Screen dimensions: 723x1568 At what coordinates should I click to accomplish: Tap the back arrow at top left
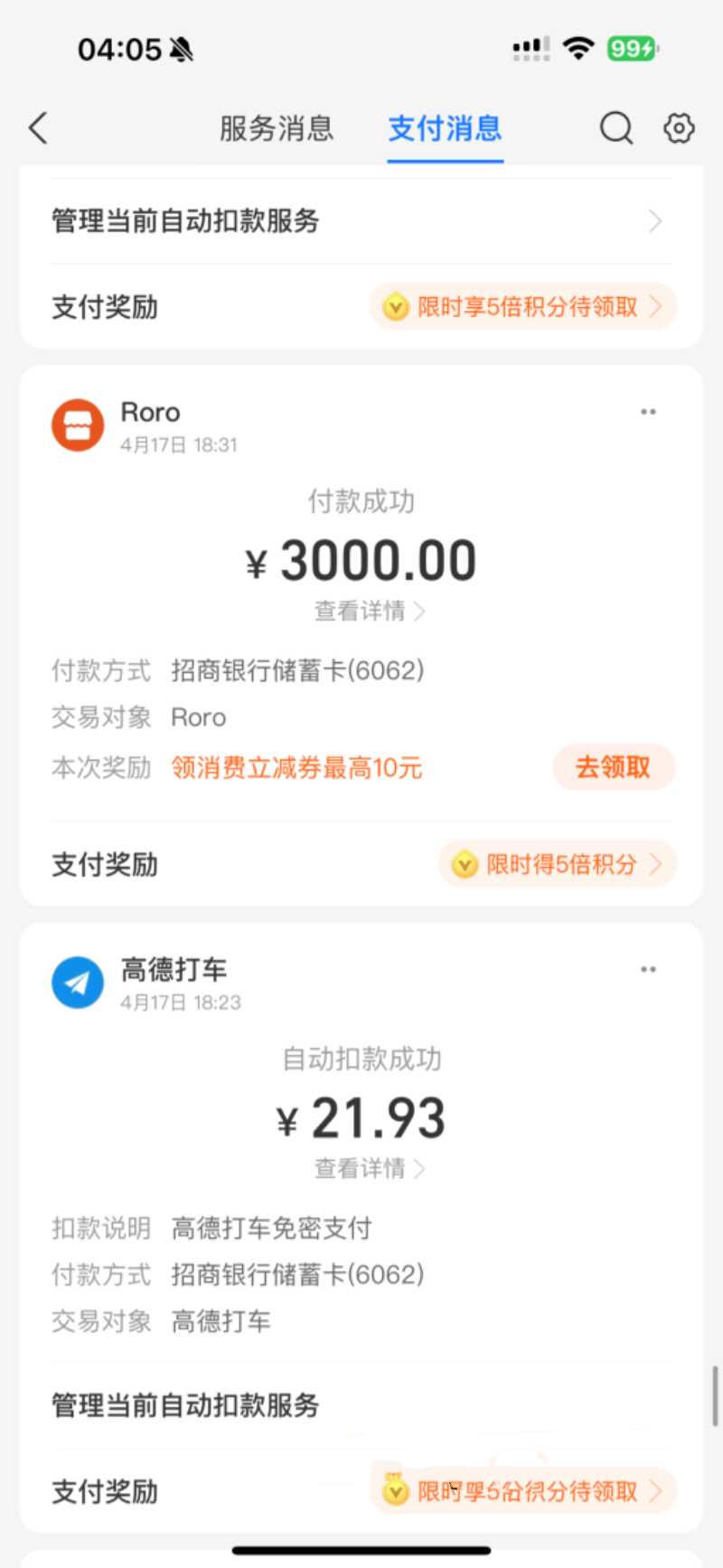[36, 128]
